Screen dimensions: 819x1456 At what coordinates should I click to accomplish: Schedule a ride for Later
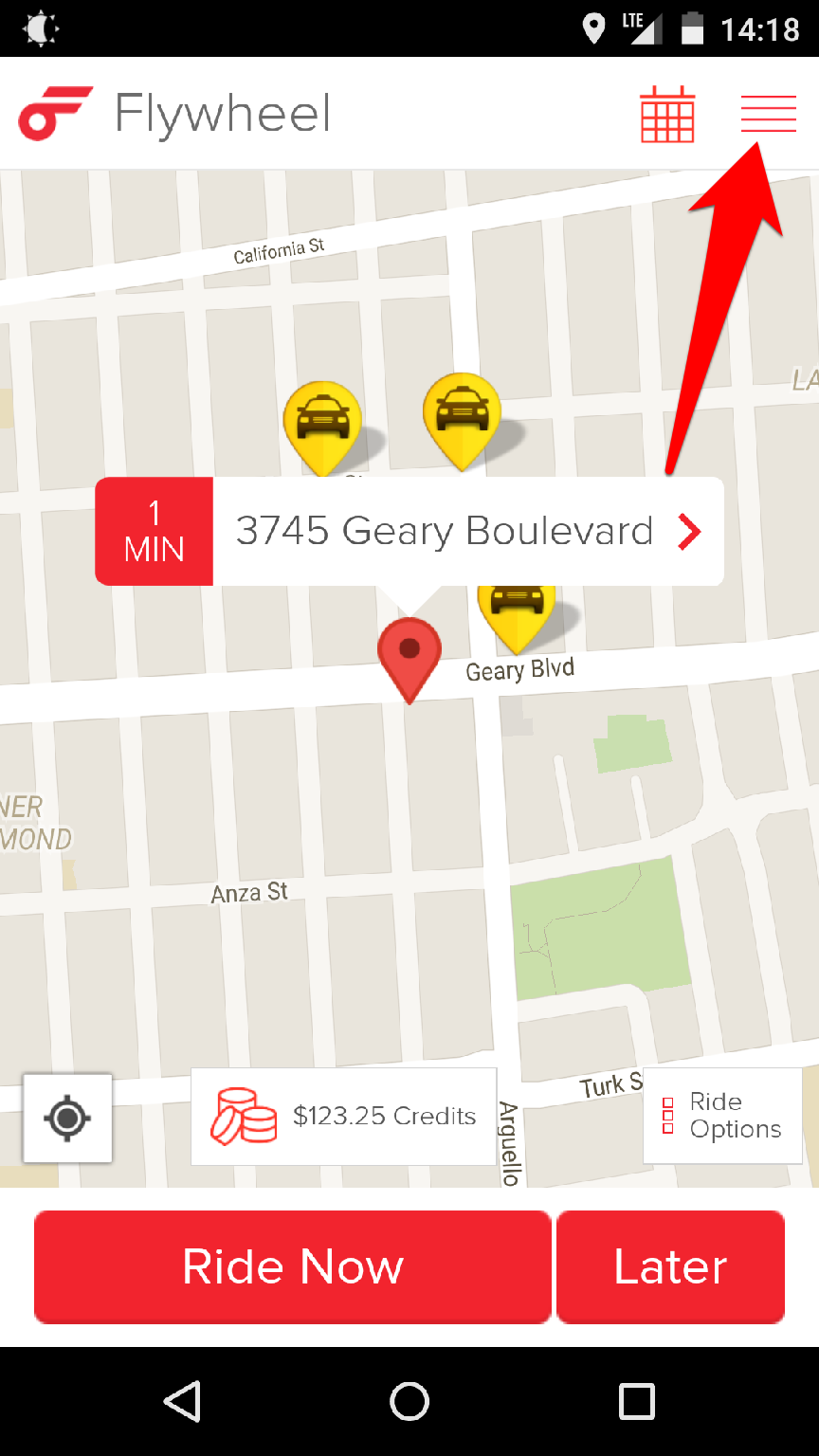(670, 1266)
